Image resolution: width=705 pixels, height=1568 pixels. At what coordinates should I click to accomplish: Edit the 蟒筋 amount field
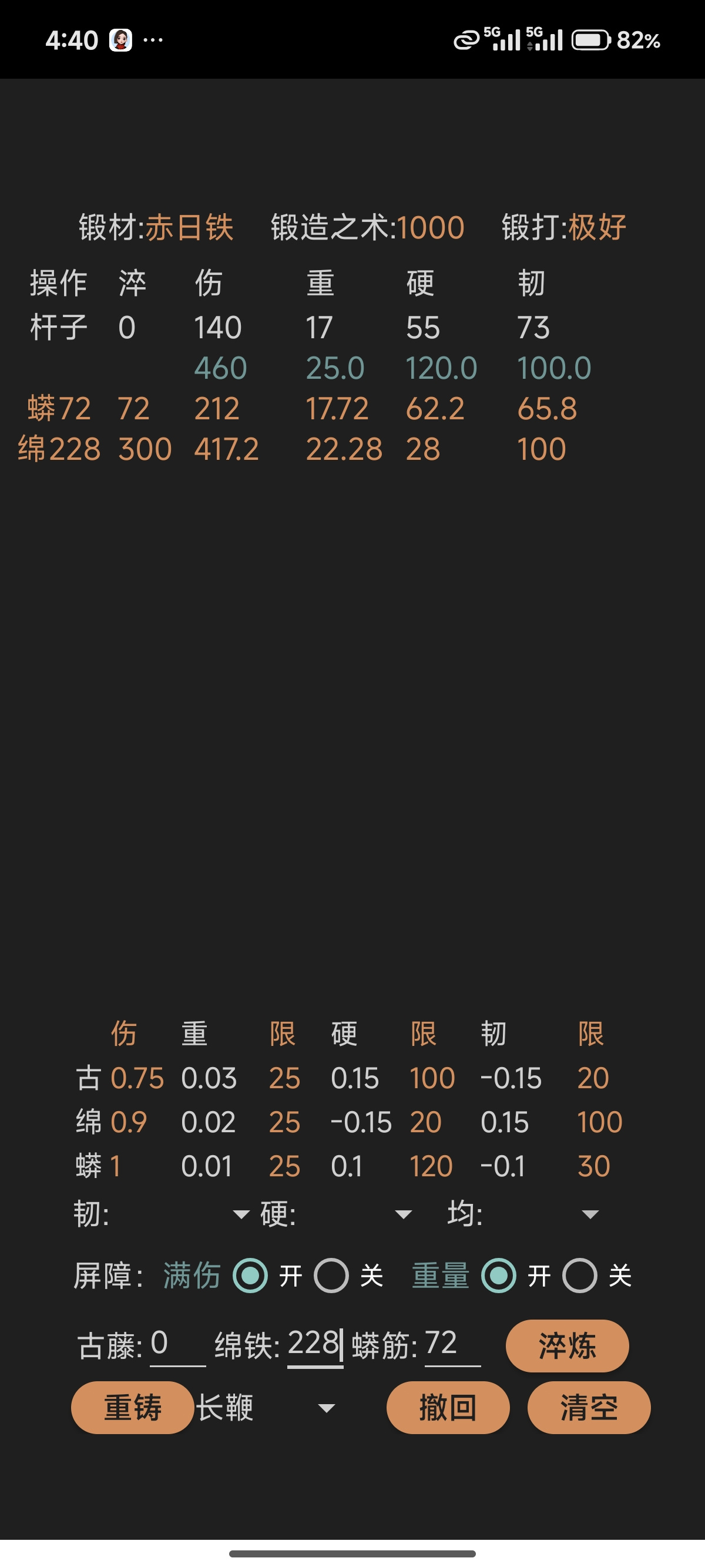[452, 1345]
